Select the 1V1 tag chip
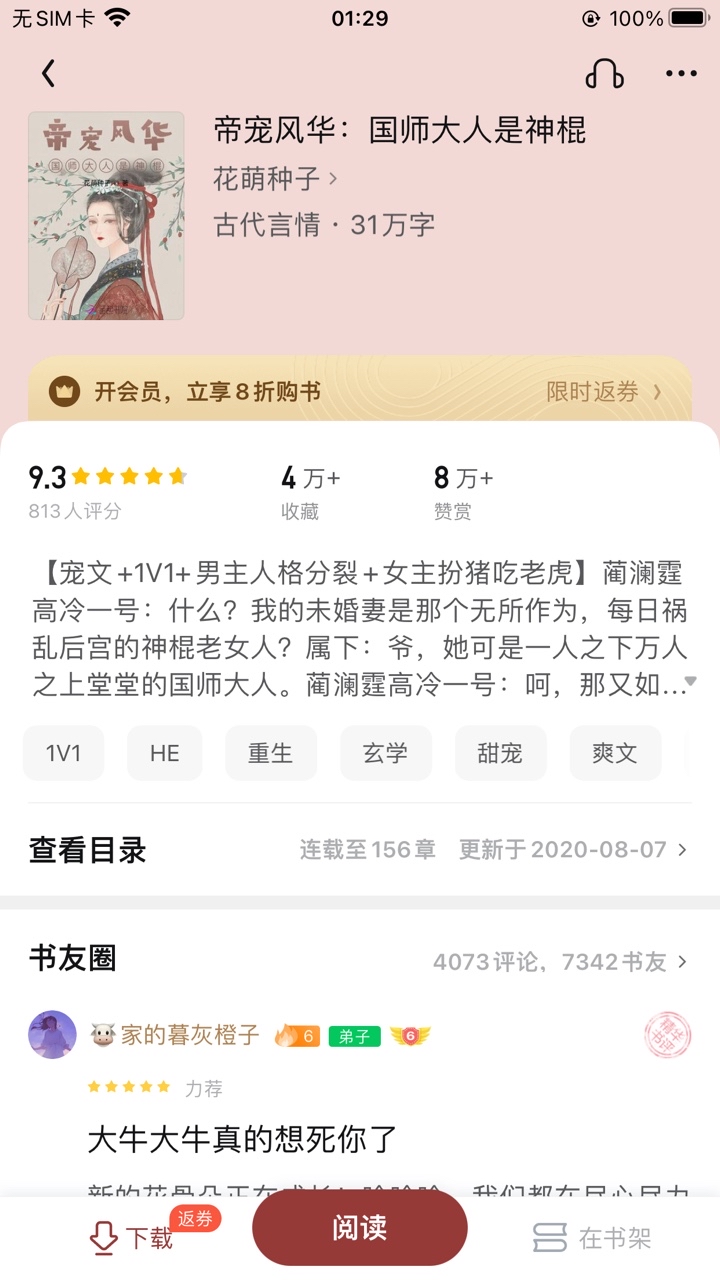720x1280 pixels. click(63, 753)
